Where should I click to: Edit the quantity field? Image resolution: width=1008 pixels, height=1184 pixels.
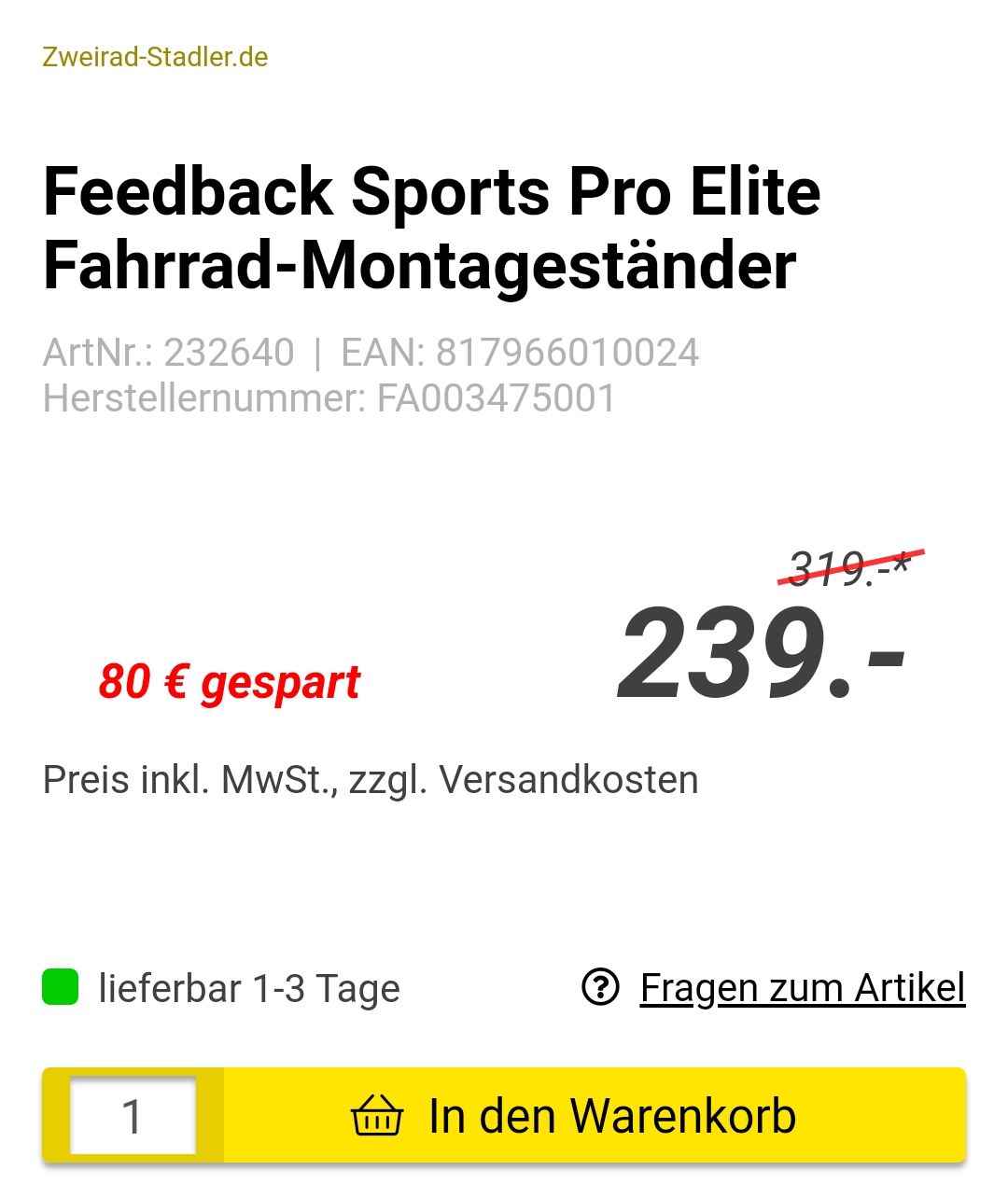coord(133,1116)
